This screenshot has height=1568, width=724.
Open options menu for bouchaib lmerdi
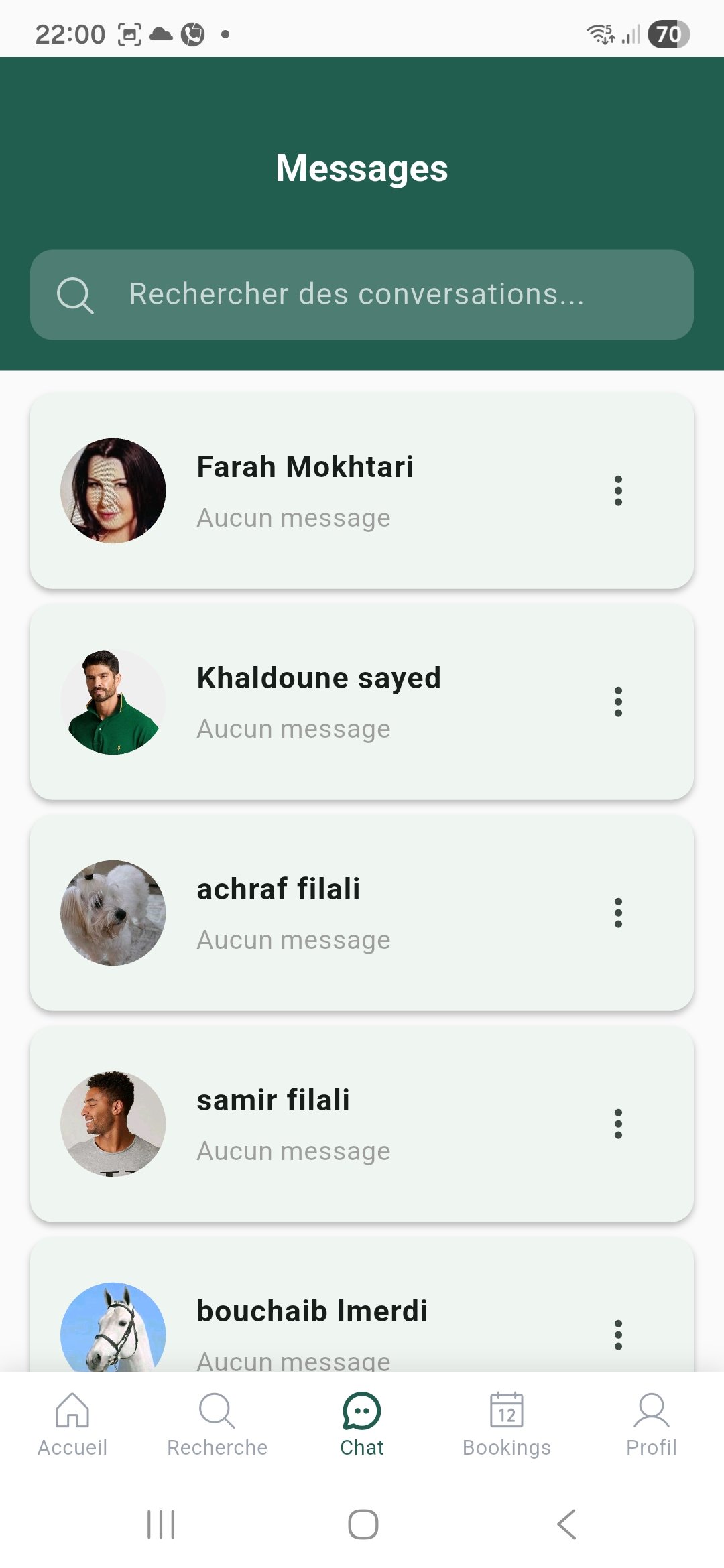(x=618, y=1333)
